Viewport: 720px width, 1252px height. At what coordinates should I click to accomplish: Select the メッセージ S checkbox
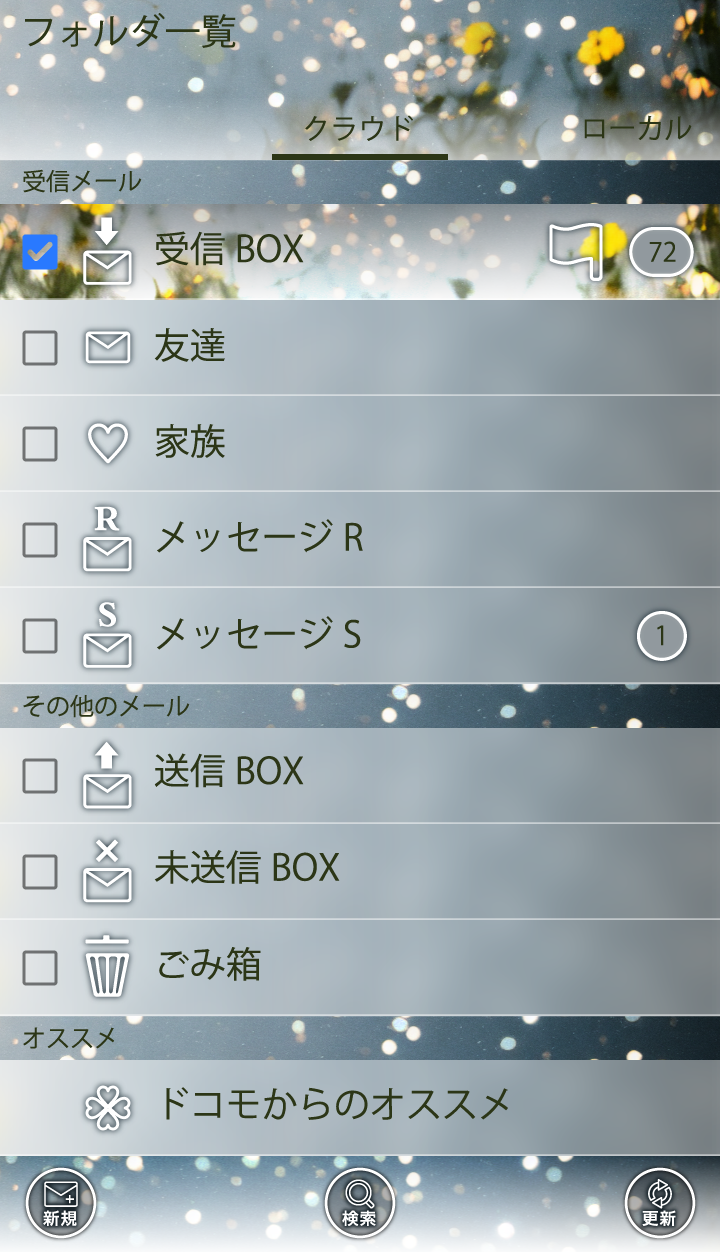click(x=40, y=635)
